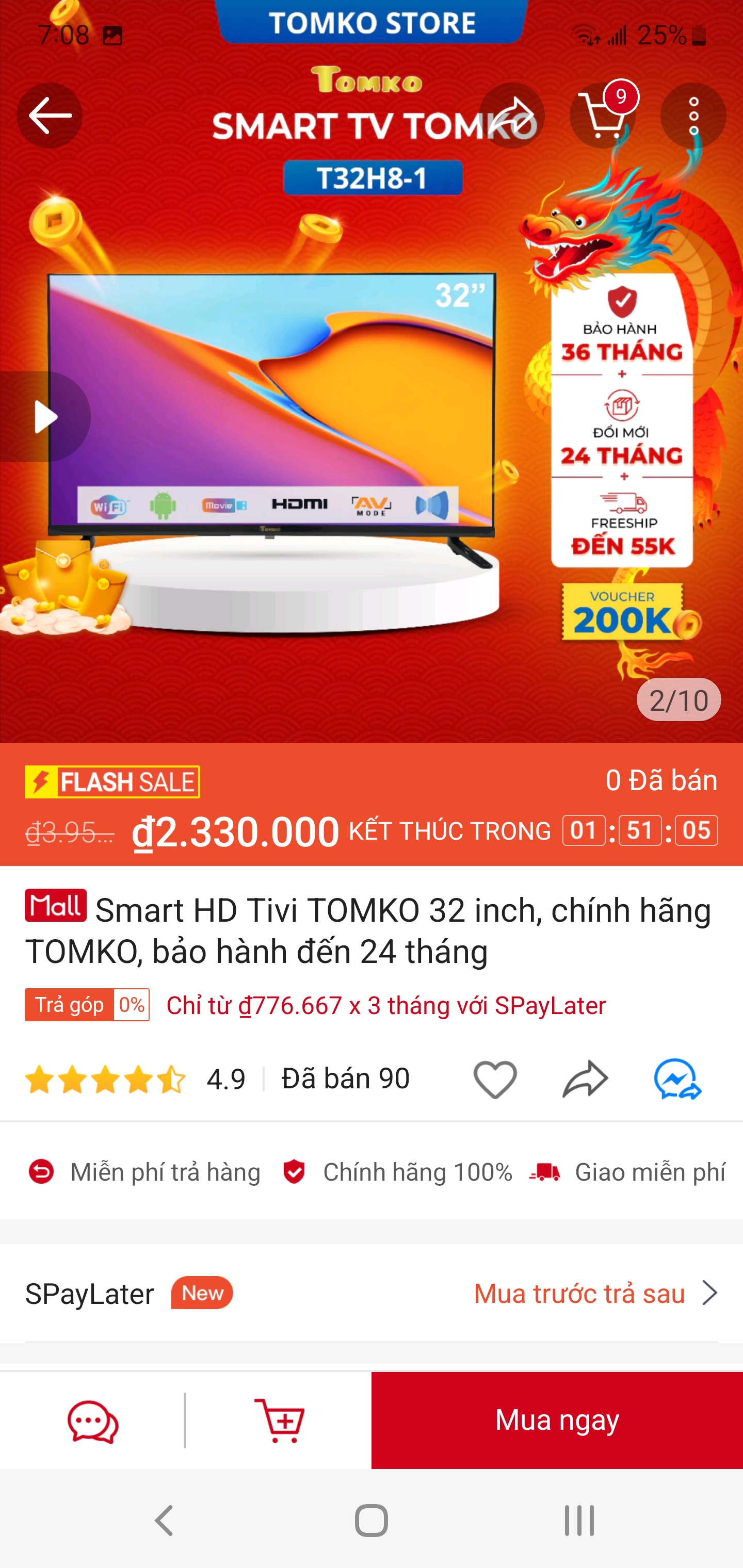Tap the back arrow to return to results
This screenshot has width=743, height=1568.
(50, 116)
